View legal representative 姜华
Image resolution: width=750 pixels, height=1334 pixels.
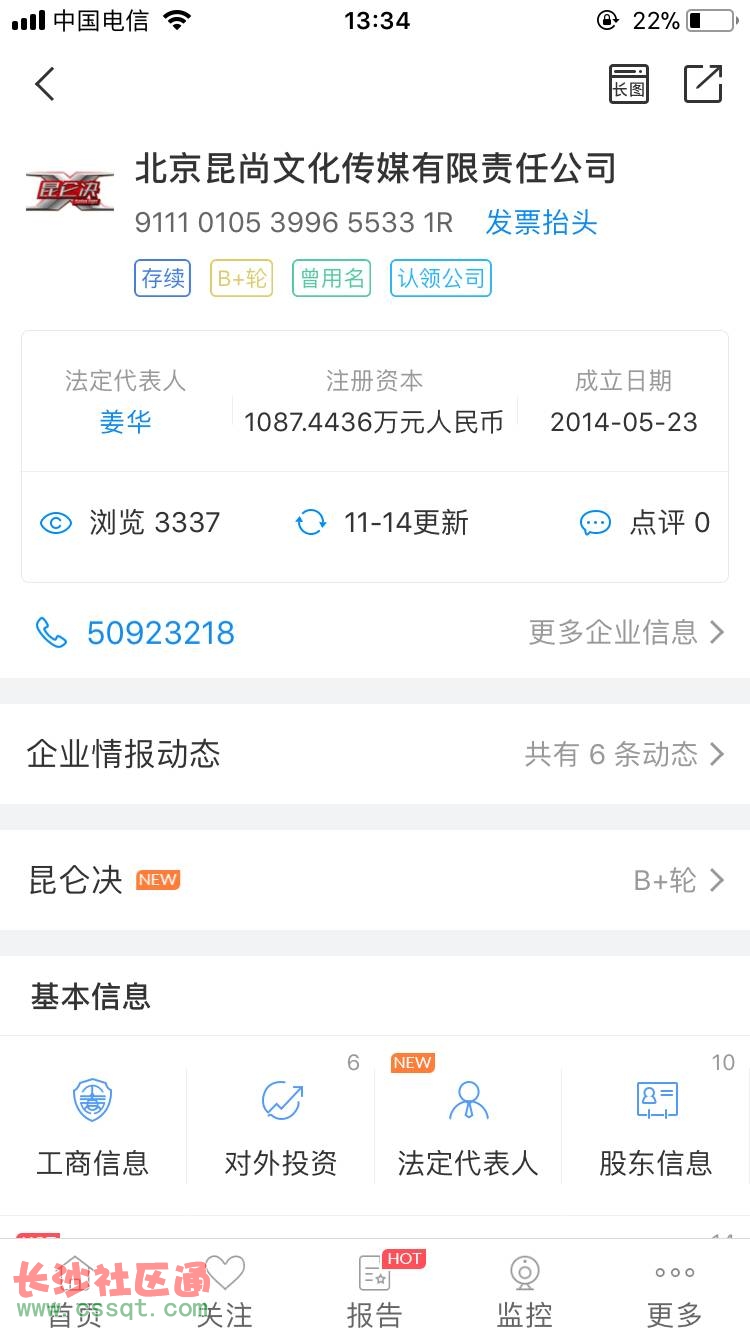click(125, 422)
